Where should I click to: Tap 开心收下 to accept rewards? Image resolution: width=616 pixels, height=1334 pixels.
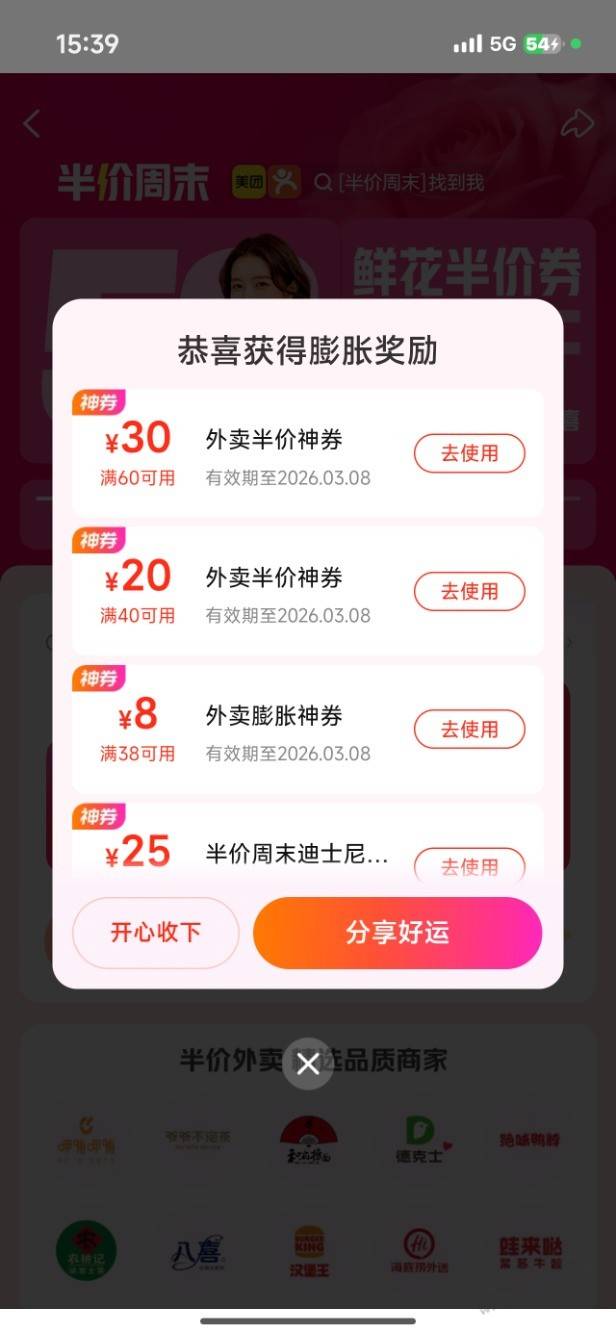(x=156, y=933)
